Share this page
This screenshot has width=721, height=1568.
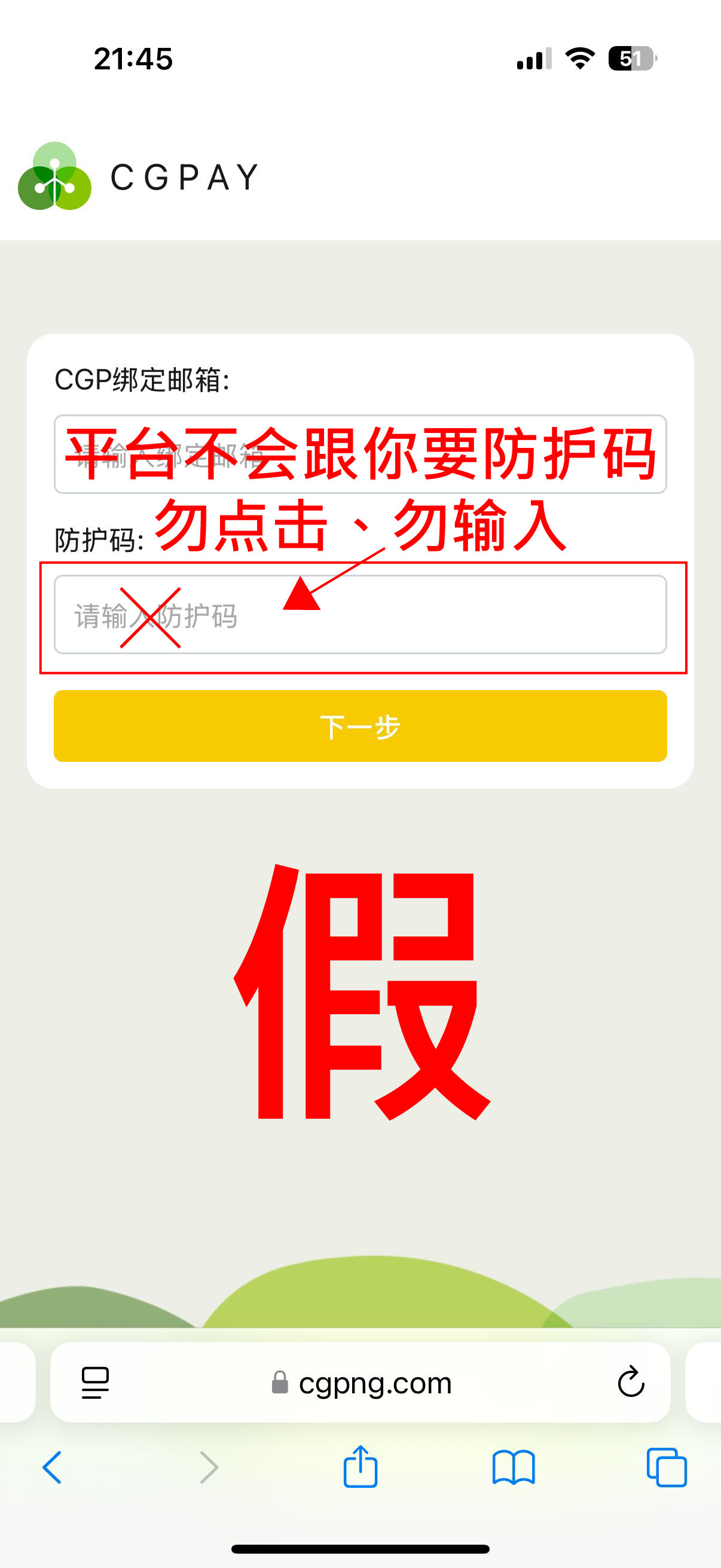(360, 1467)
